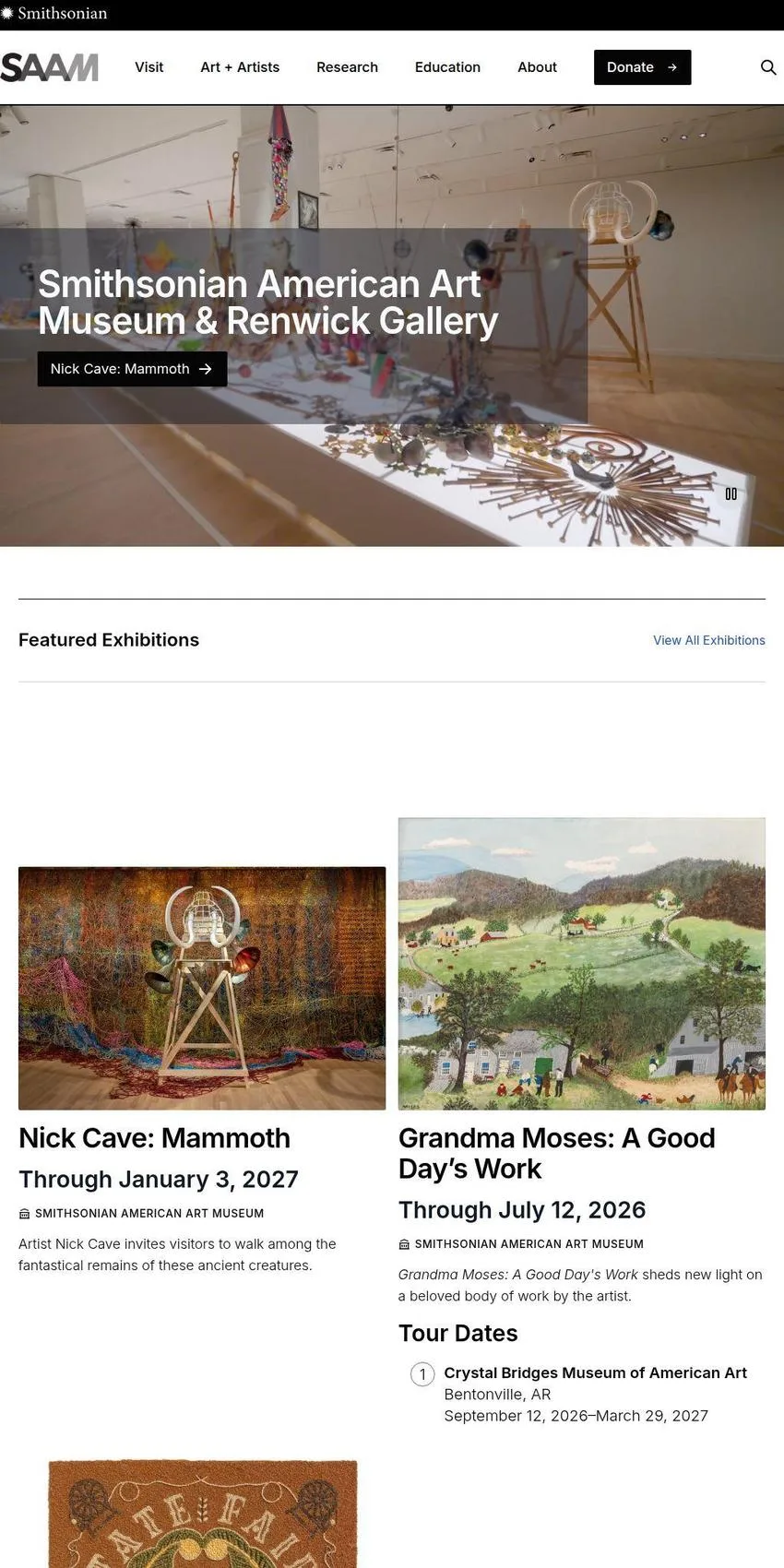Open the search icon in the header
Image resolution: width=784 pixels, height=1568 pixels.
tap(767, 67)
